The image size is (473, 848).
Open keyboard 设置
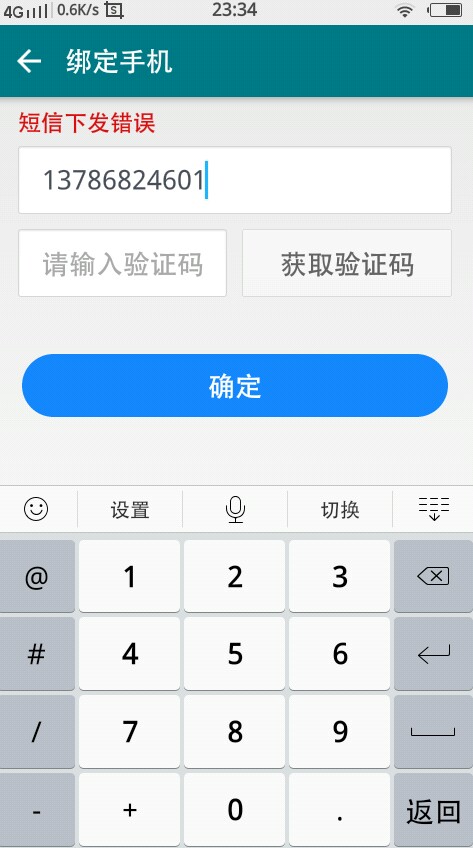130,509
